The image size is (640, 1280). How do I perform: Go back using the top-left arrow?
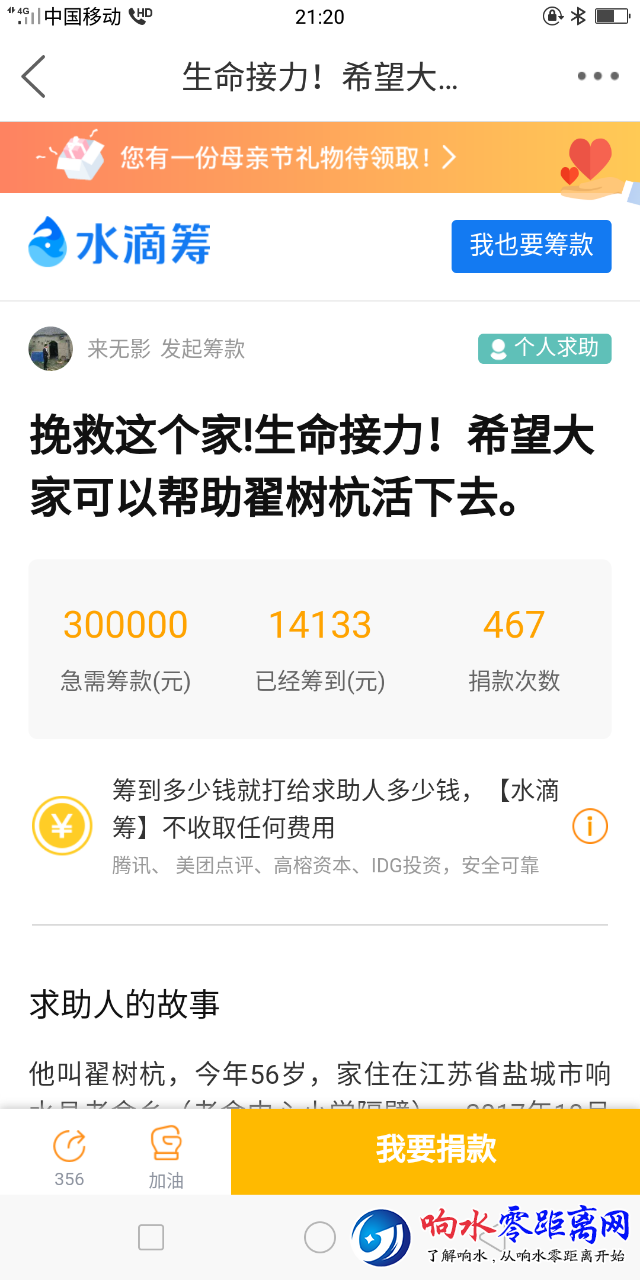click(x=33, y=76)
